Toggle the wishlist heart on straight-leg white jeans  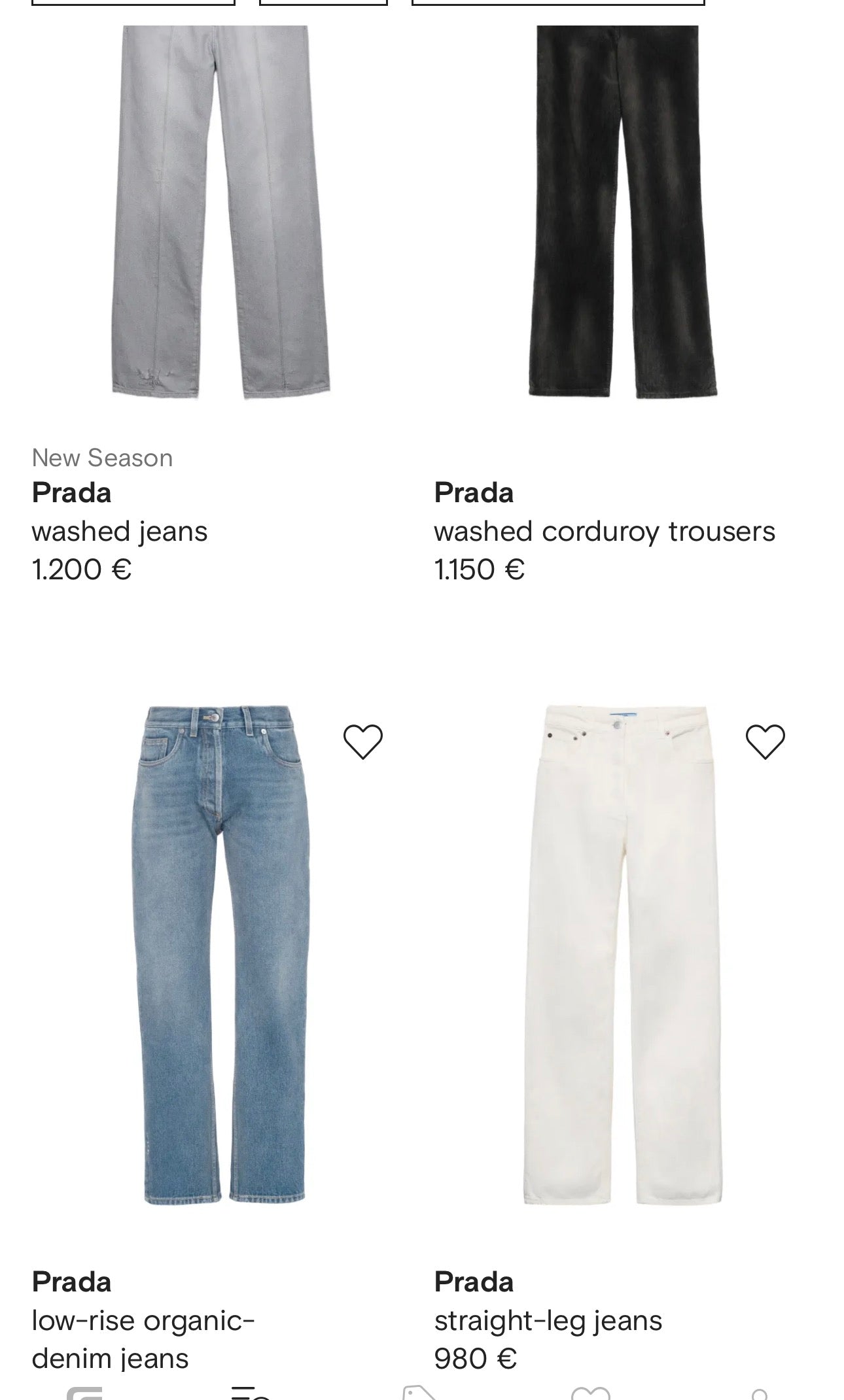[x=767, y=742]
